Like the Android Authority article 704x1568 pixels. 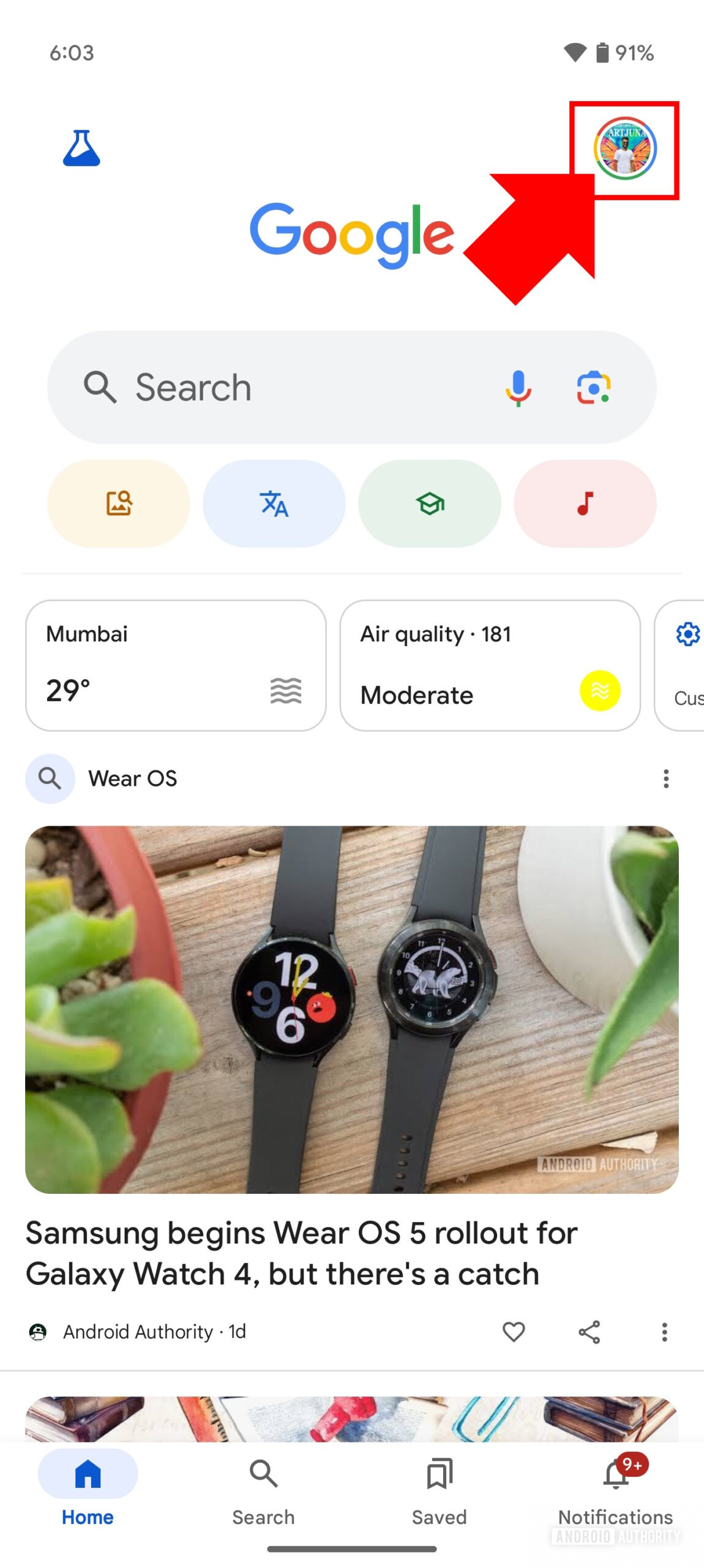(x=514, y=1332)
